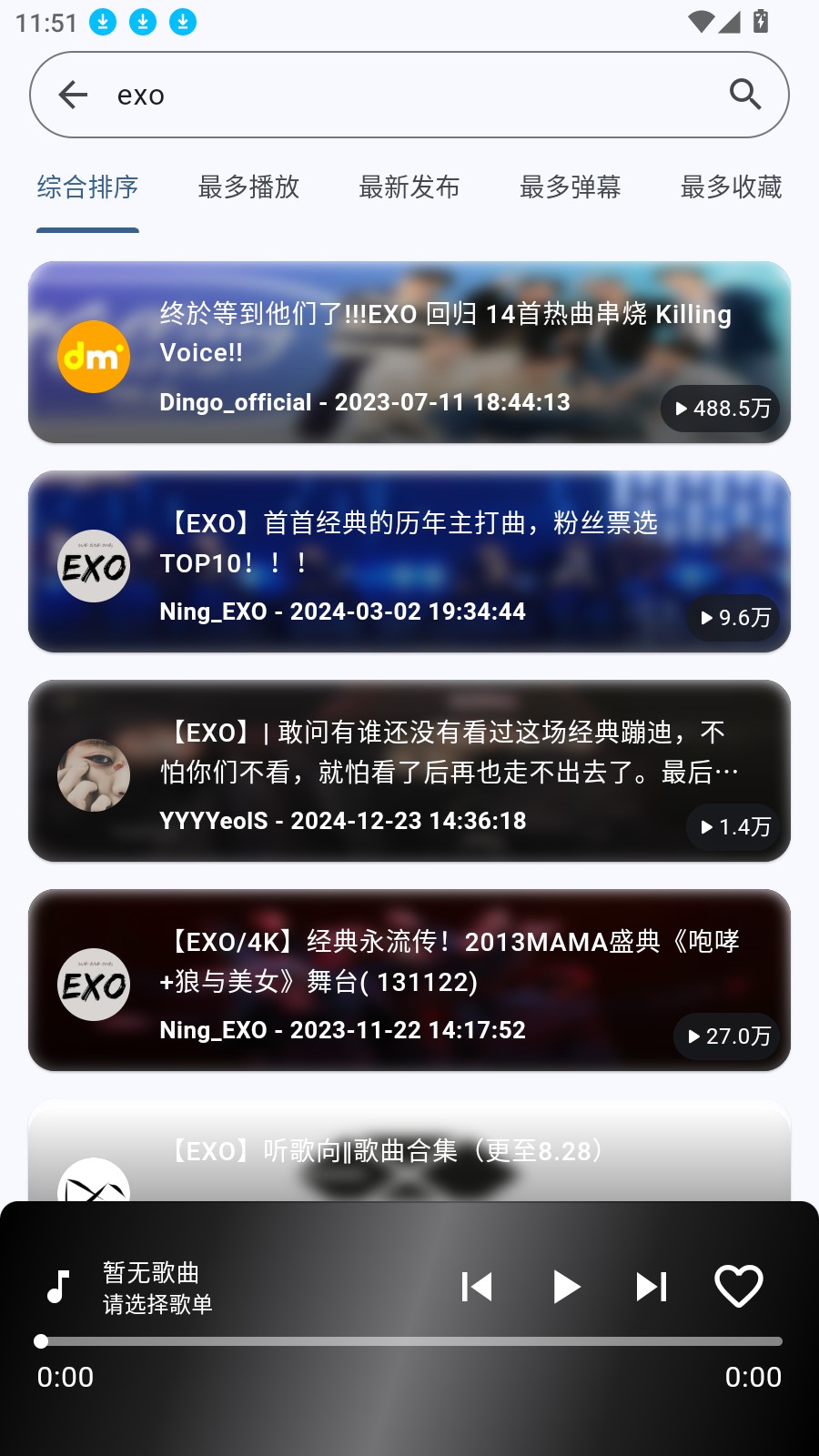Skip to the previous track

click(477, 1287)
